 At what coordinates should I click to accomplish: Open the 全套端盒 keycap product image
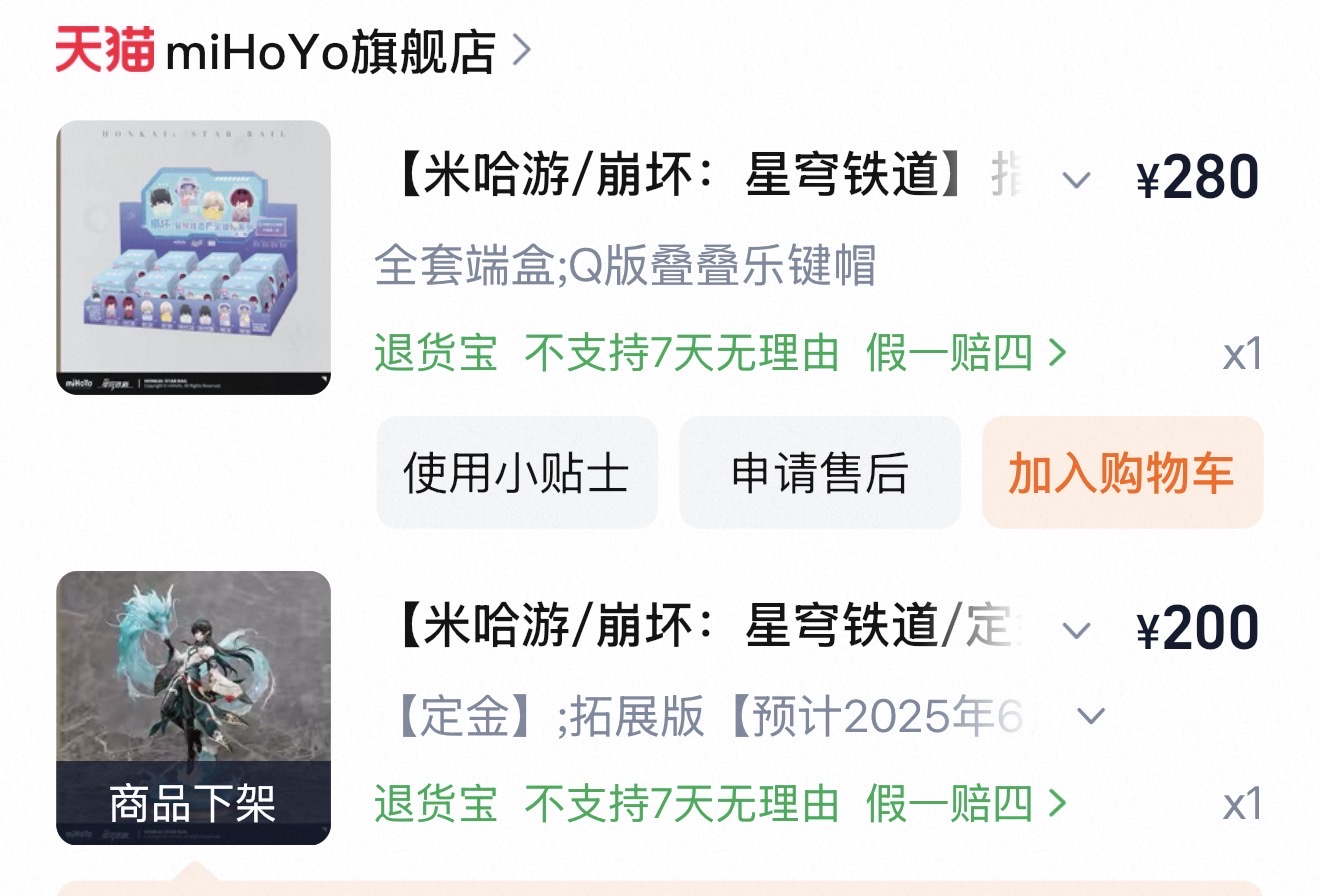click(193, 257)
